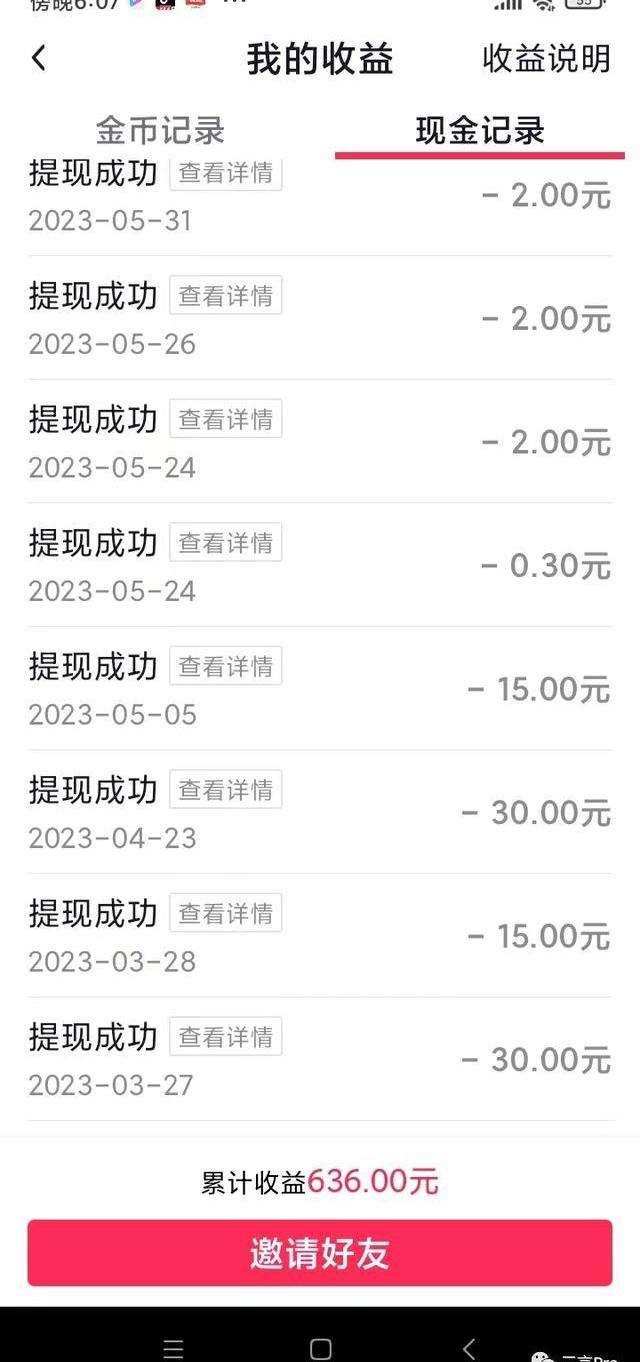The height and width of the screenshot is (1362, 640).
Task: Go to the system home screen
Action: [x=320, y=1349]
